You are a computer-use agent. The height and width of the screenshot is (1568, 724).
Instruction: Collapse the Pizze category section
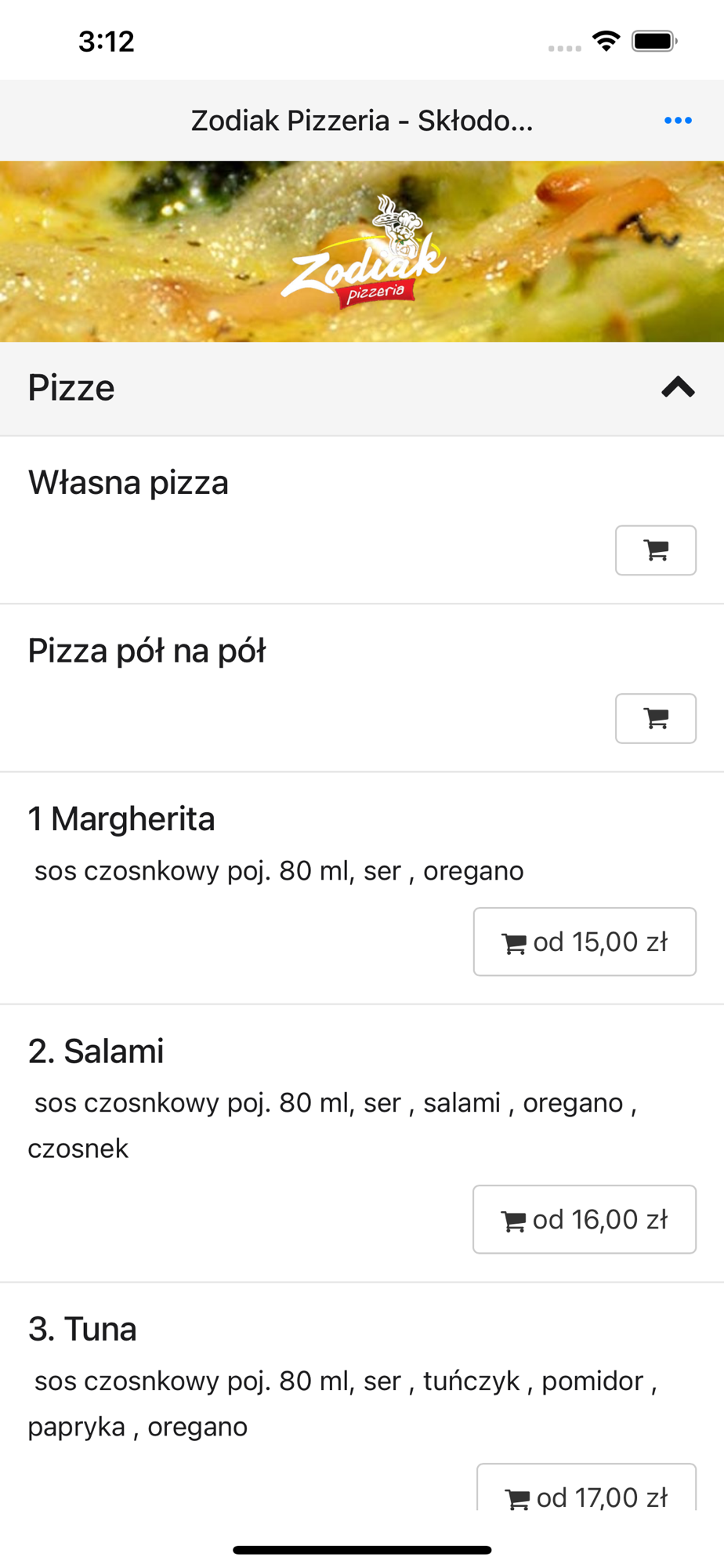click(678, 387)
